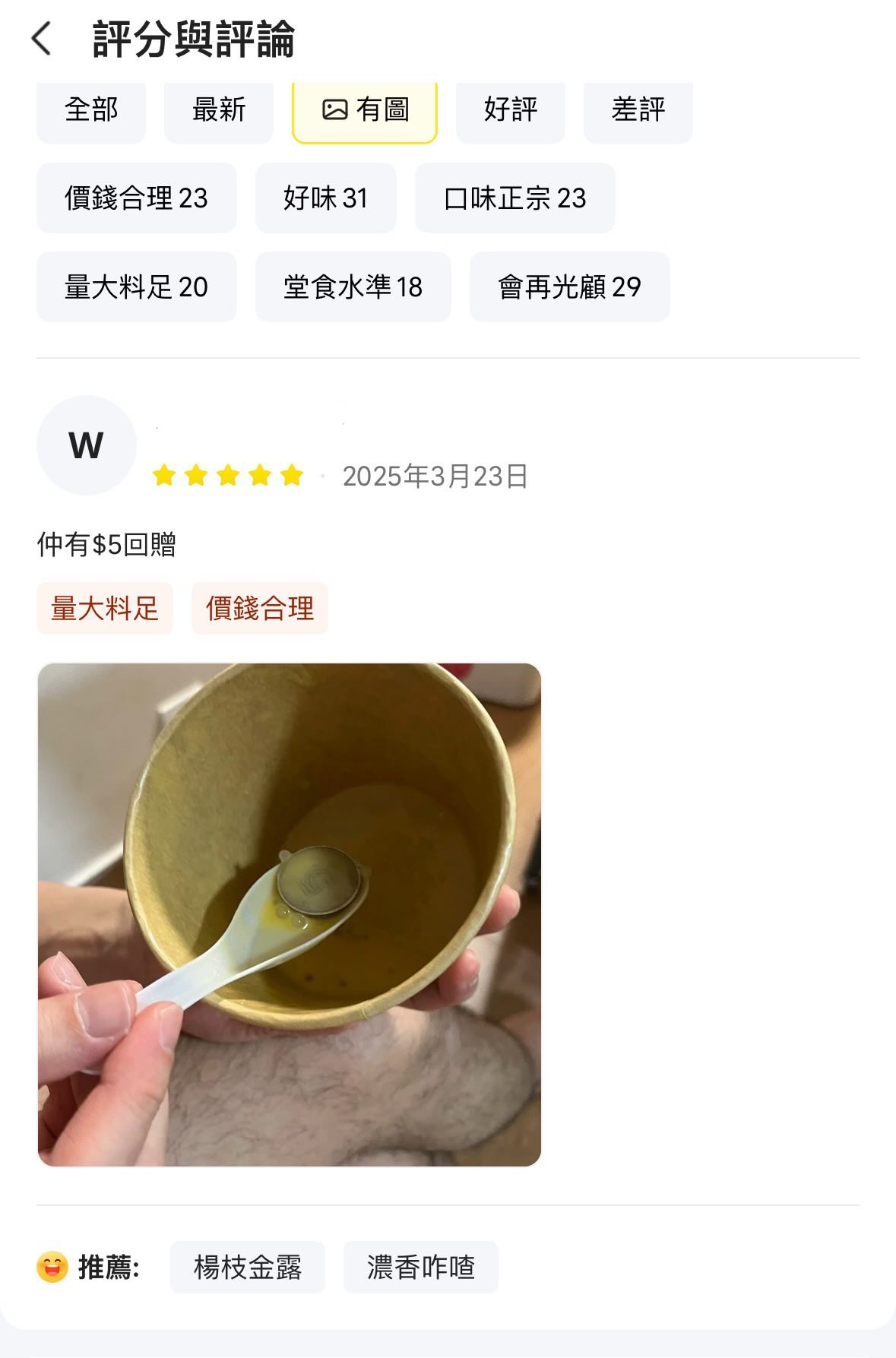Screen dimensions: 896x1358
Task: Tap the recommended dish 楊枝金露
Action: click(247, 1268)
